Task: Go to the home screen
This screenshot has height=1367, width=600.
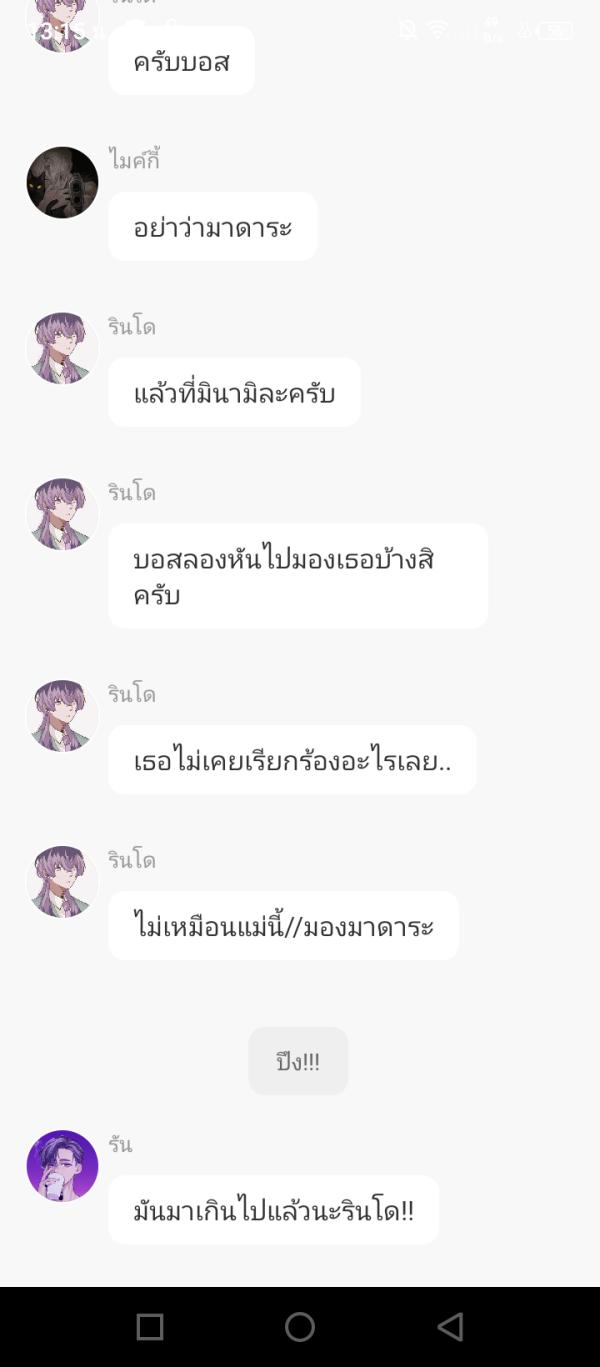Action: click(300, 1327)
